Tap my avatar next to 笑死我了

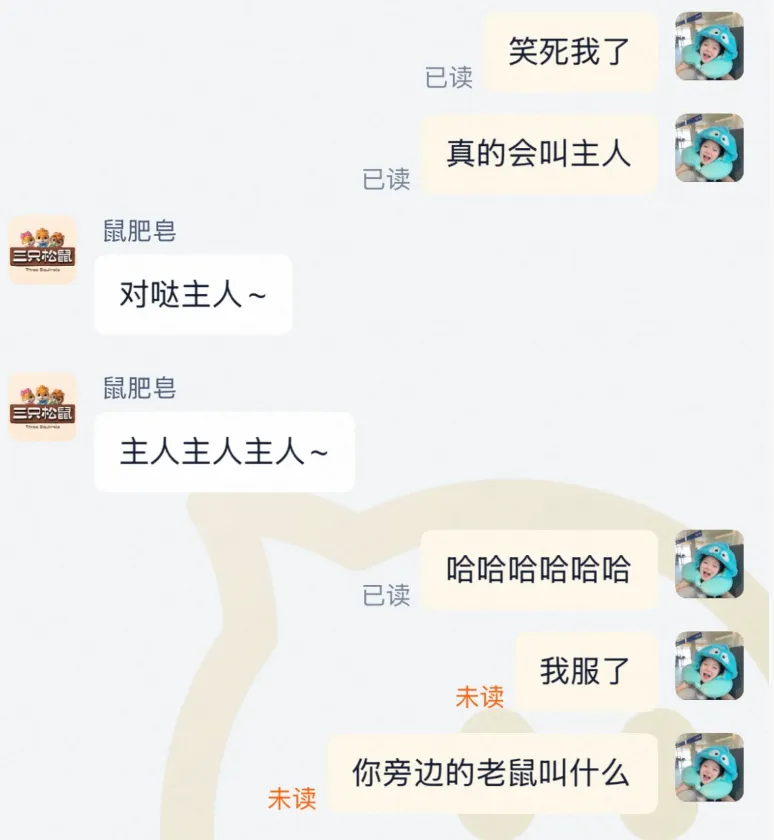[709, 46]
